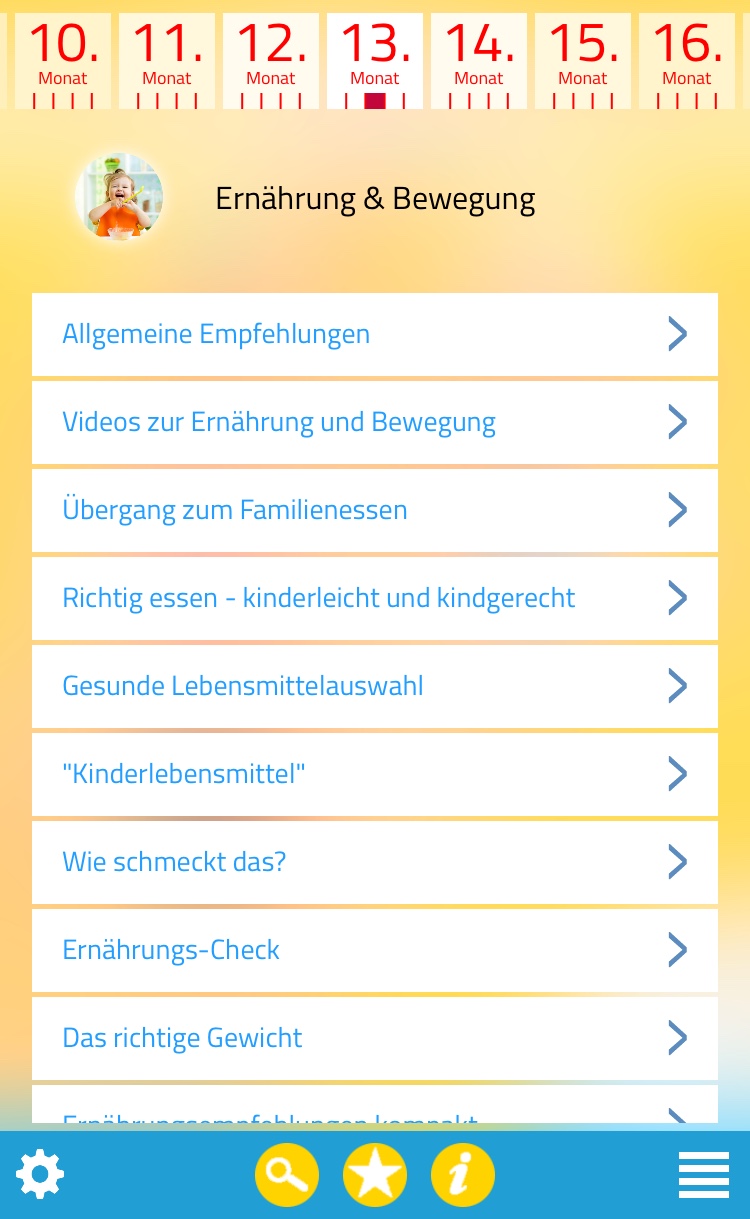This screenshot has height=1219, width=750.
Task: Open Das richtige Gewicht
Action: (375, 1038)
